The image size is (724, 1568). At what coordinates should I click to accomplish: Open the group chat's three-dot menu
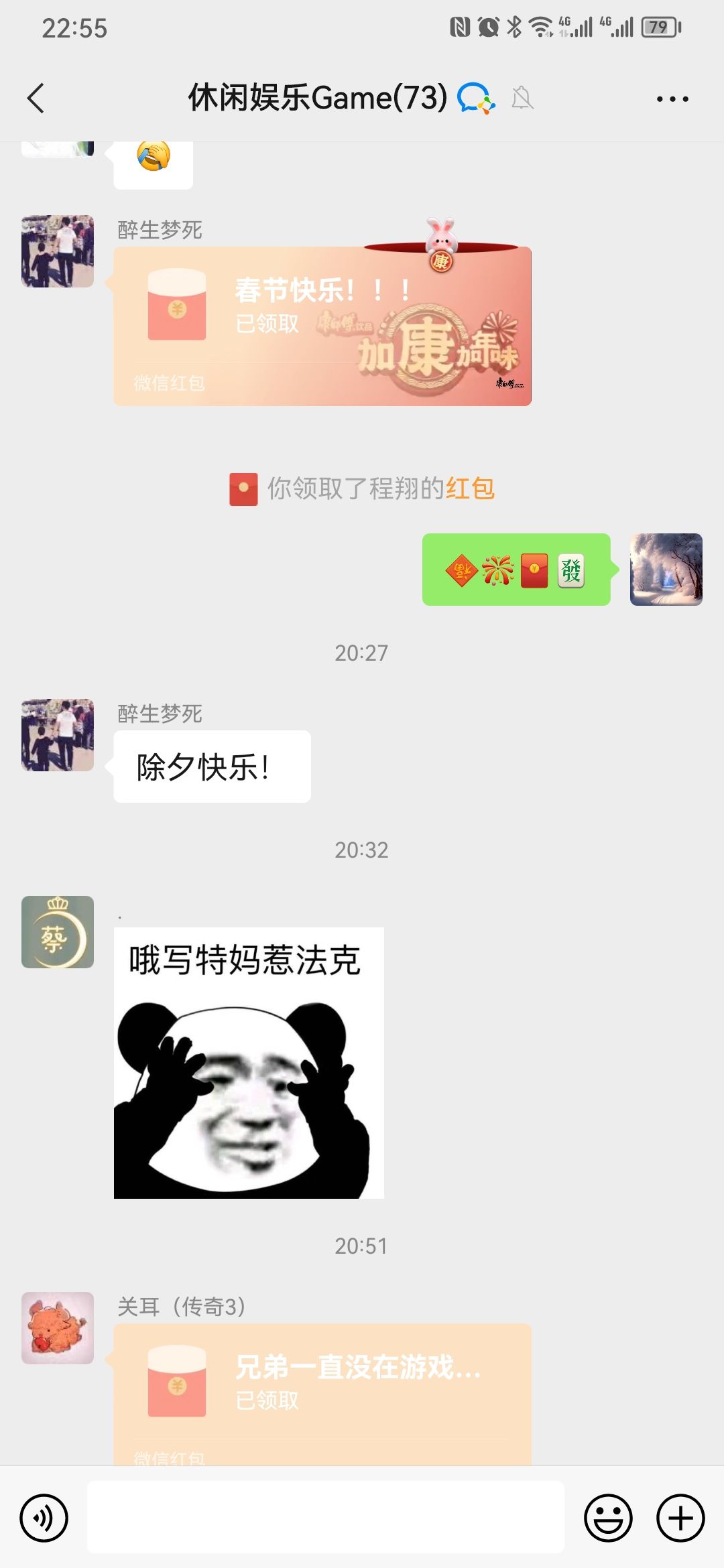click(x=672, y=99)
